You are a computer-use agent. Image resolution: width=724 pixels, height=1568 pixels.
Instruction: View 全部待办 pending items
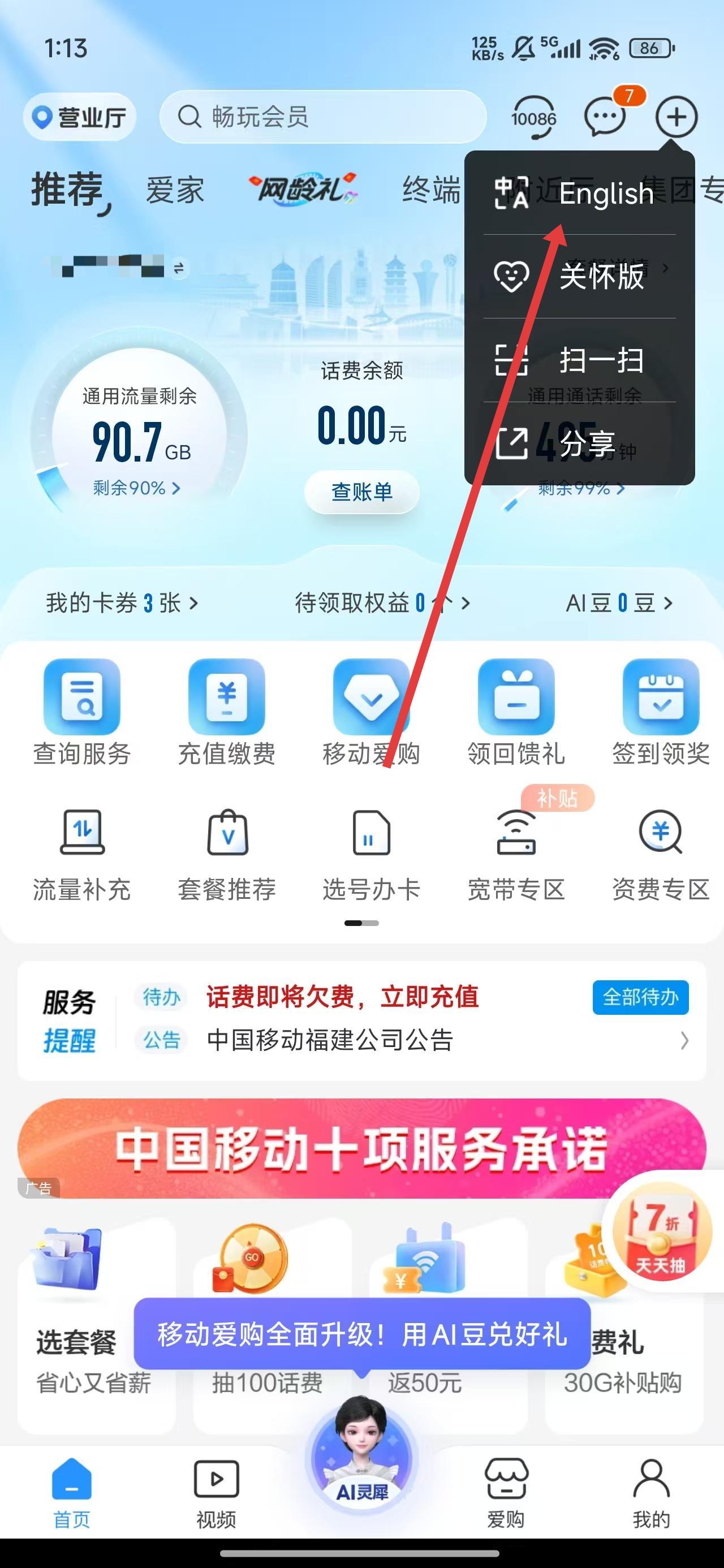[x=640, y=998]
